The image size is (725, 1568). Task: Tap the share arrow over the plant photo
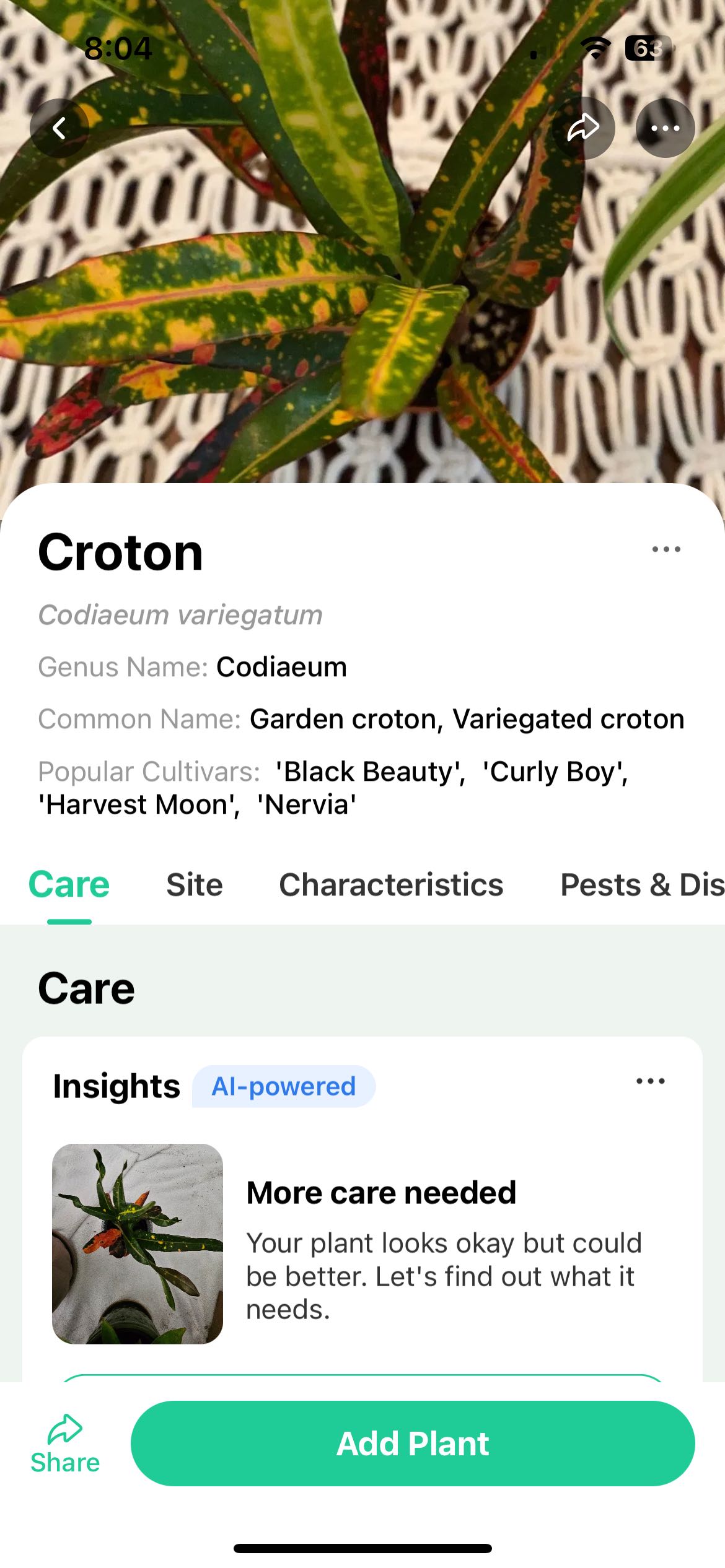click(584, 128)
